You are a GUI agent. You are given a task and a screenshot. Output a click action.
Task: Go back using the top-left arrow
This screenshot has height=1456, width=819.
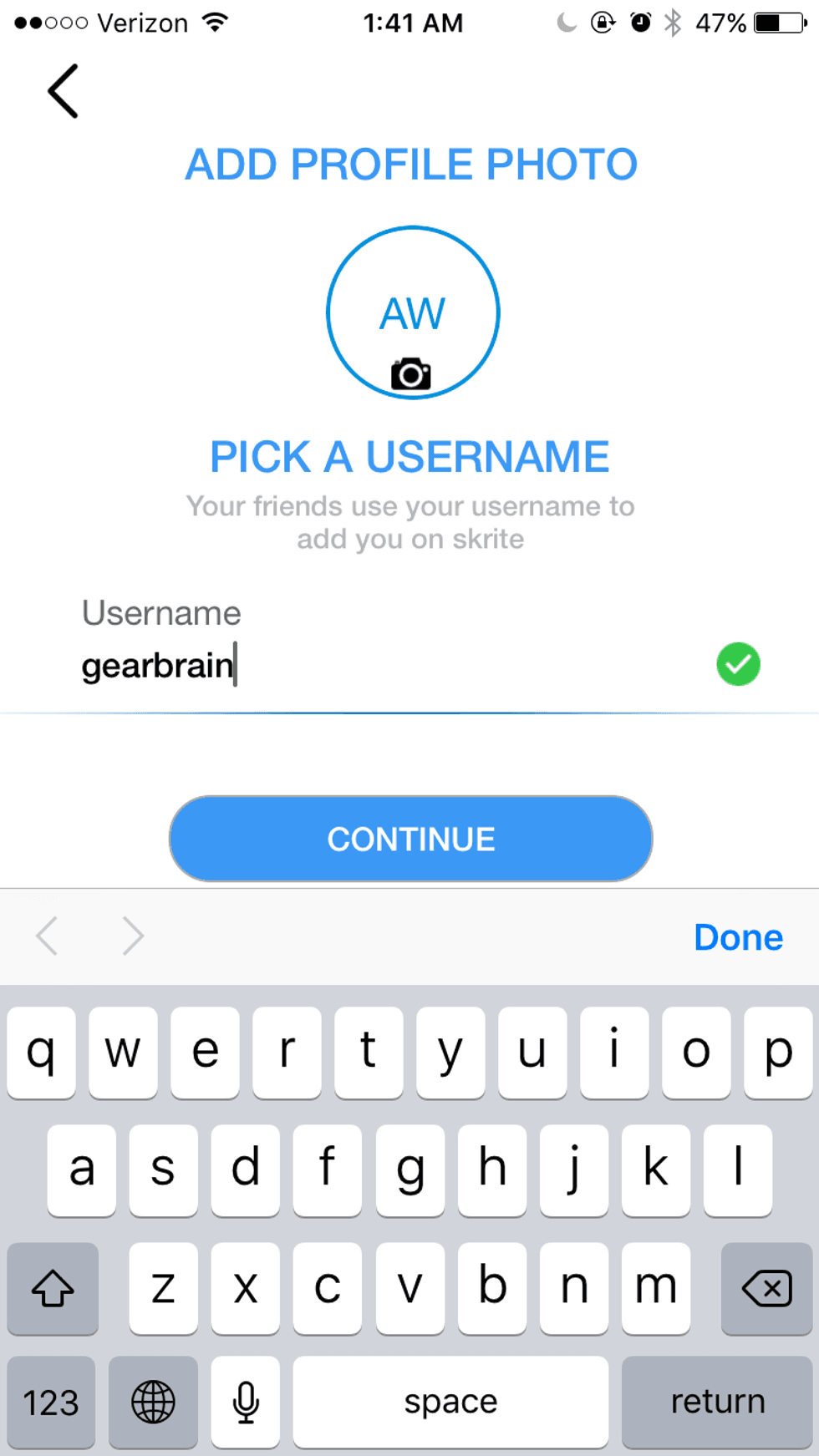[x=63, y=91]
